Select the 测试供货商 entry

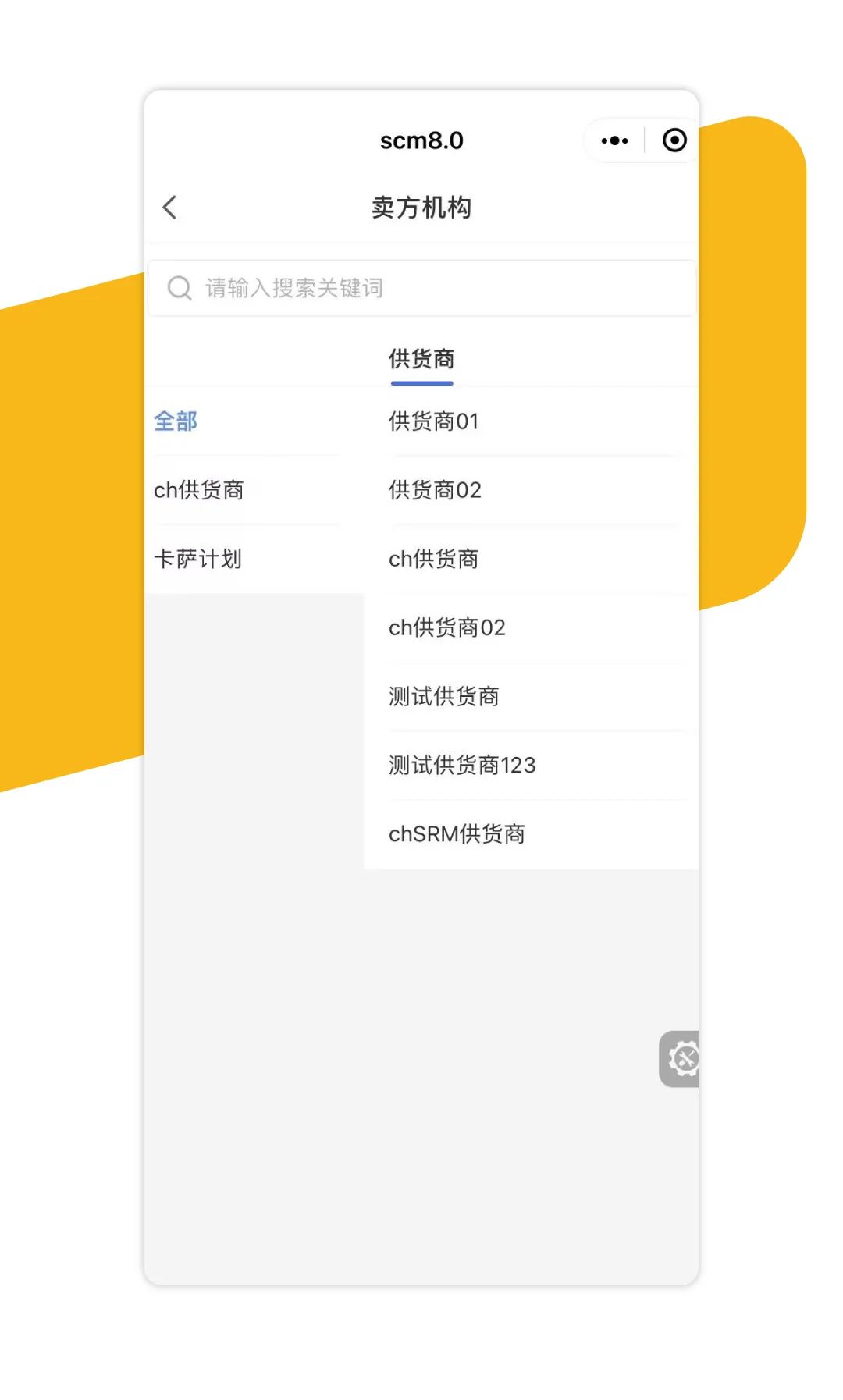(x=444, y=696)
